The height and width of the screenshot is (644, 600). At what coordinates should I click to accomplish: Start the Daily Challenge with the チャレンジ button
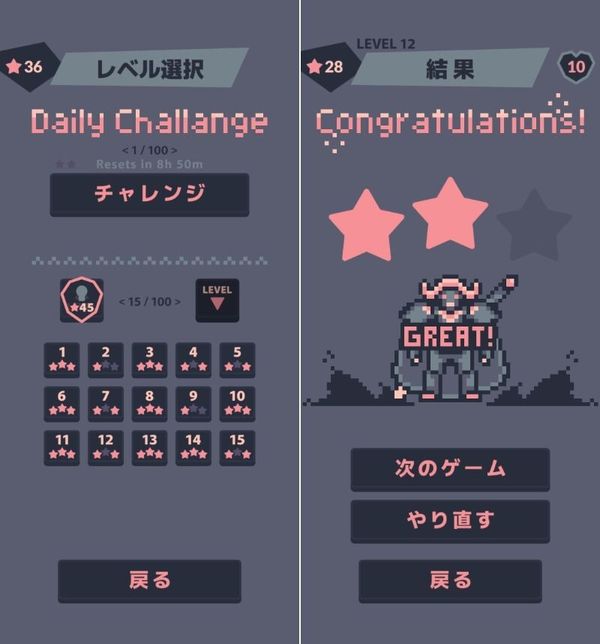pos(149,195)
